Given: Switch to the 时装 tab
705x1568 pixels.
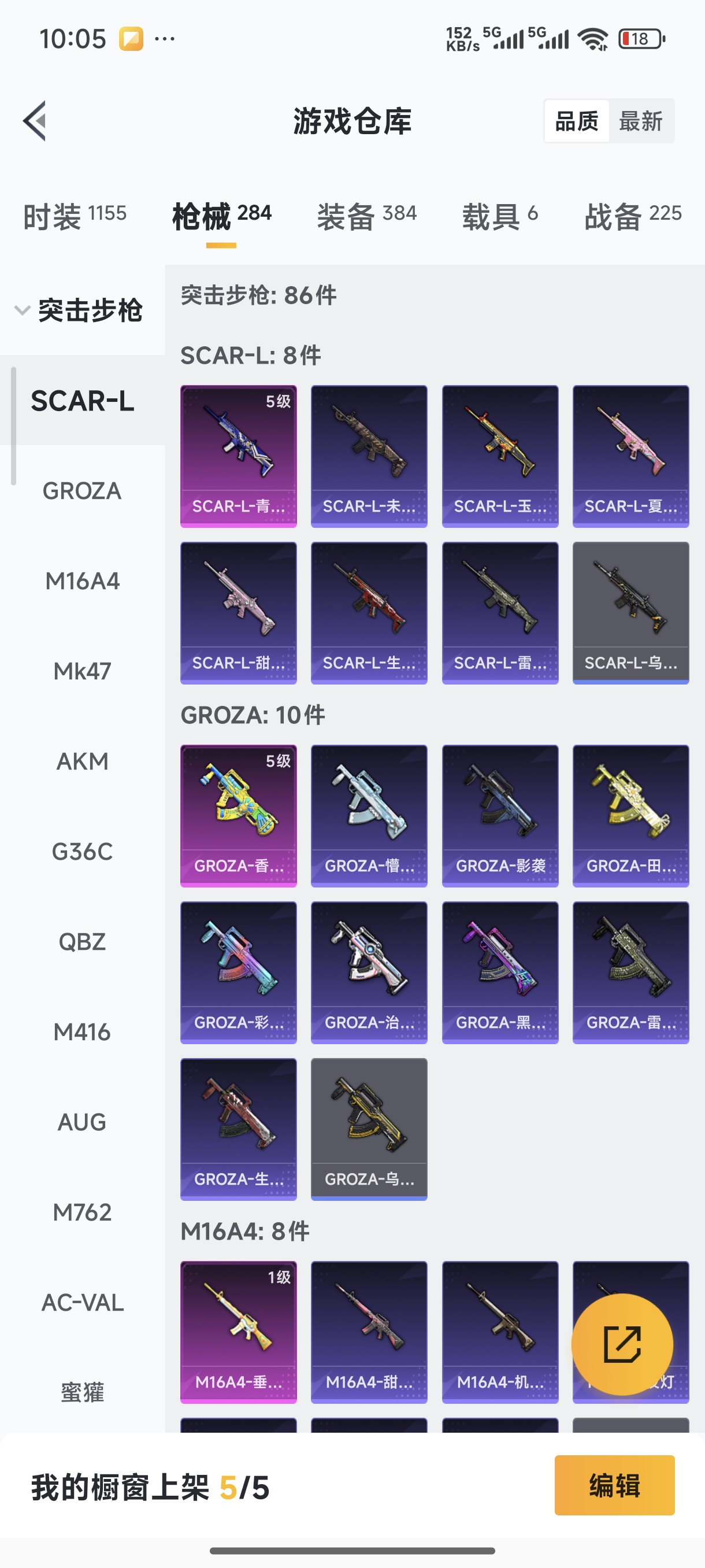Looking at the screenshot, I should [74, 216].
